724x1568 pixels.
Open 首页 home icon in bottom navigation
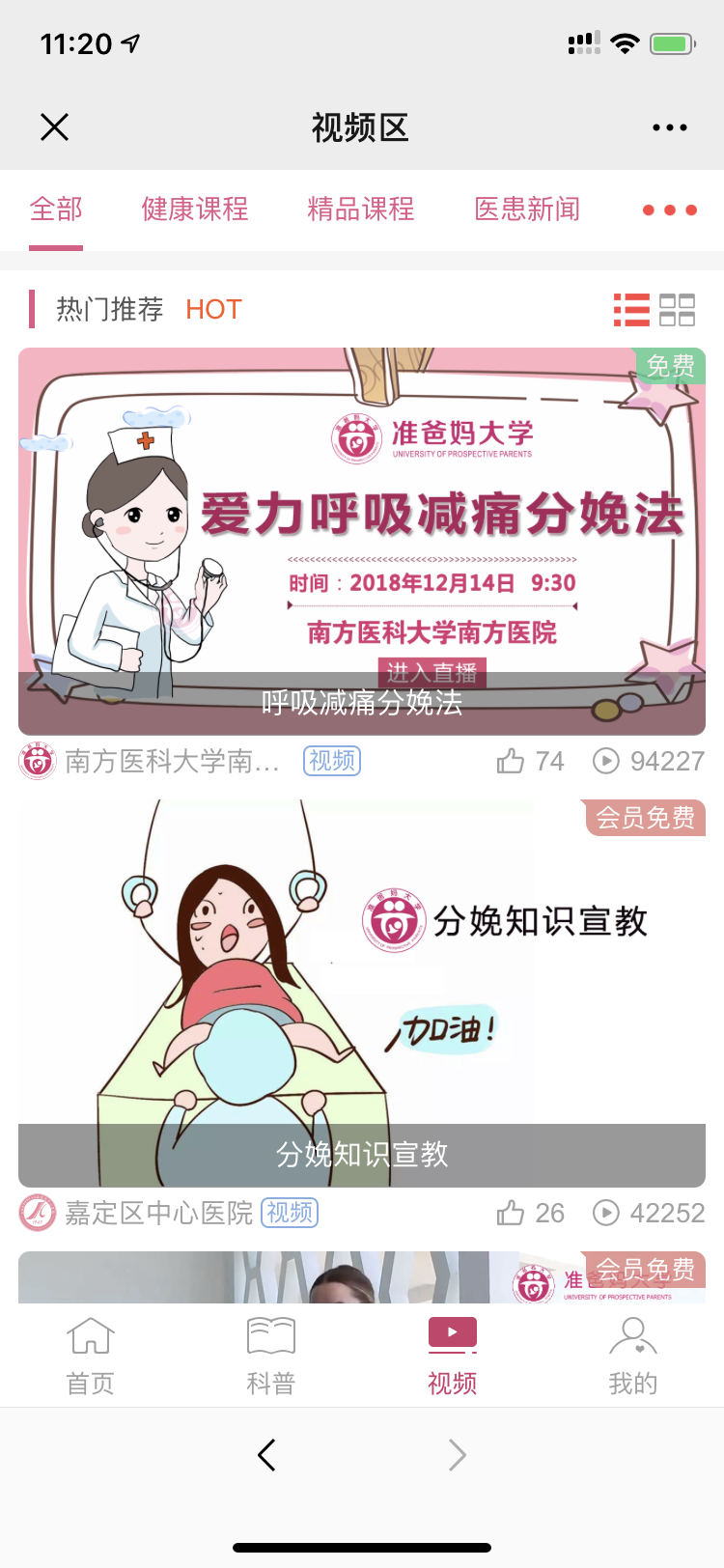pos(89,1333)
